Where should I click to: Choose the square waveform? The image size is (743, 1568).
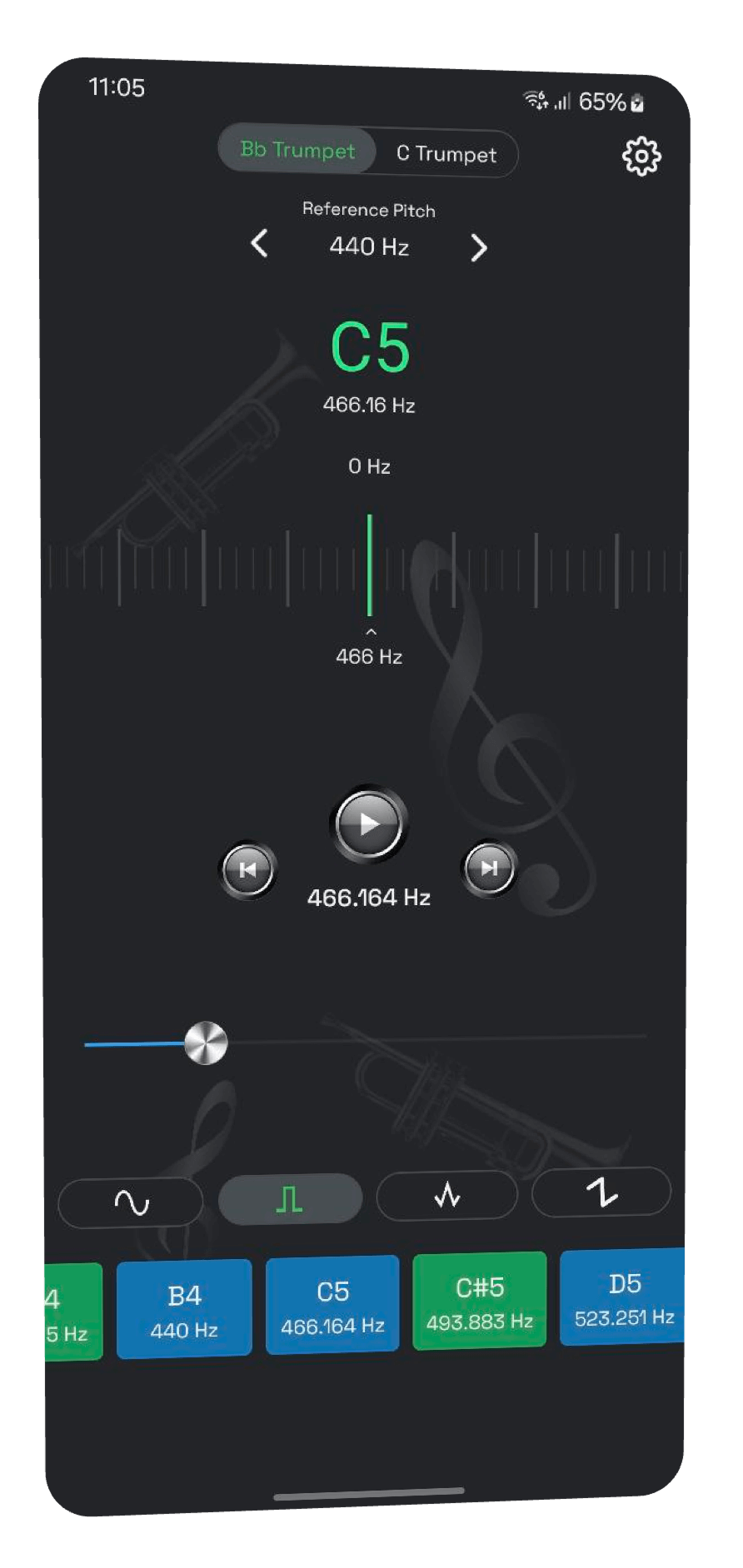[290, 1199]
